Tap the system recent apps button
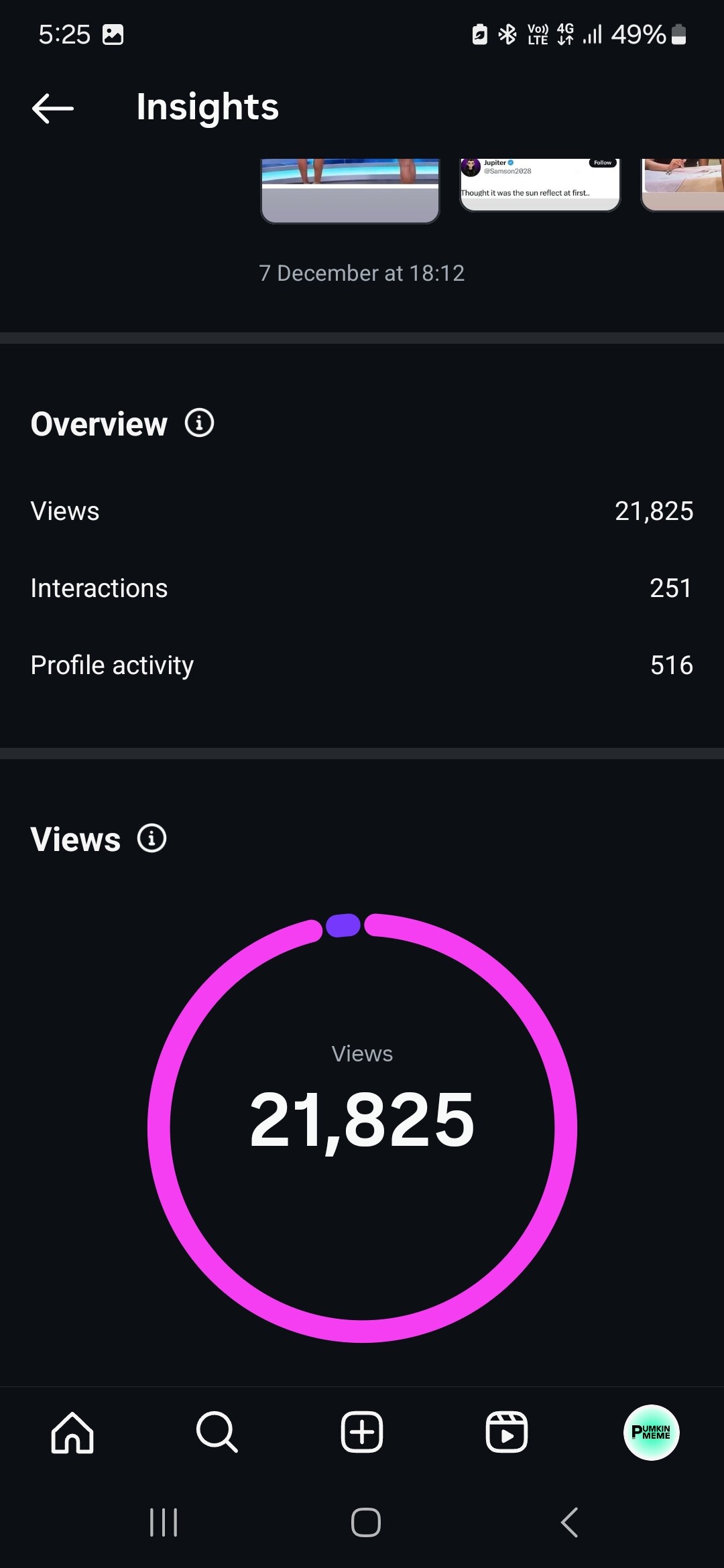This screenshot has height=1568, width=724. point(164,1522)
